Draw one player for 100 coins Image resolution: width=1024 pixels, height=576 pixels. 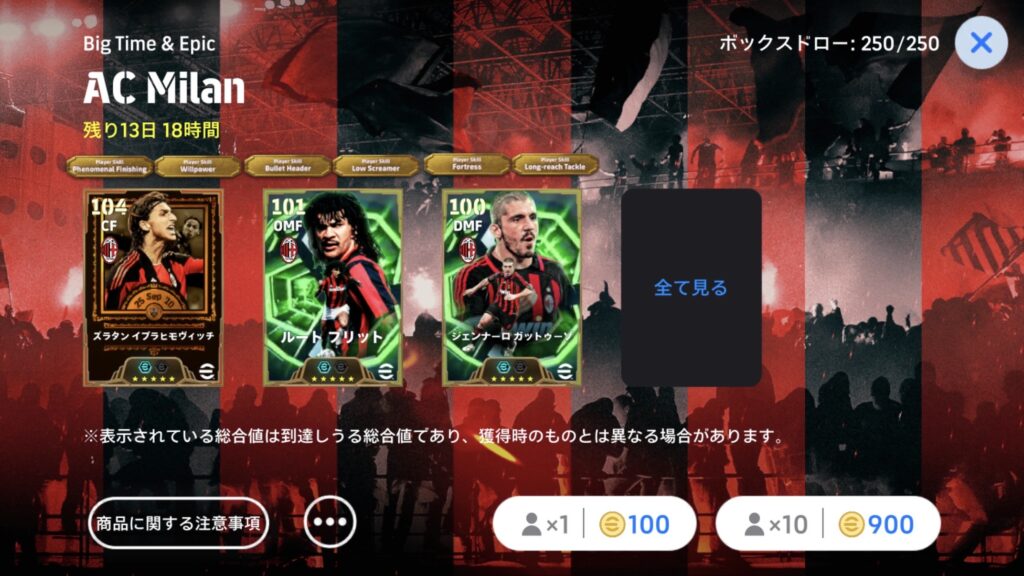click(595, 523)
